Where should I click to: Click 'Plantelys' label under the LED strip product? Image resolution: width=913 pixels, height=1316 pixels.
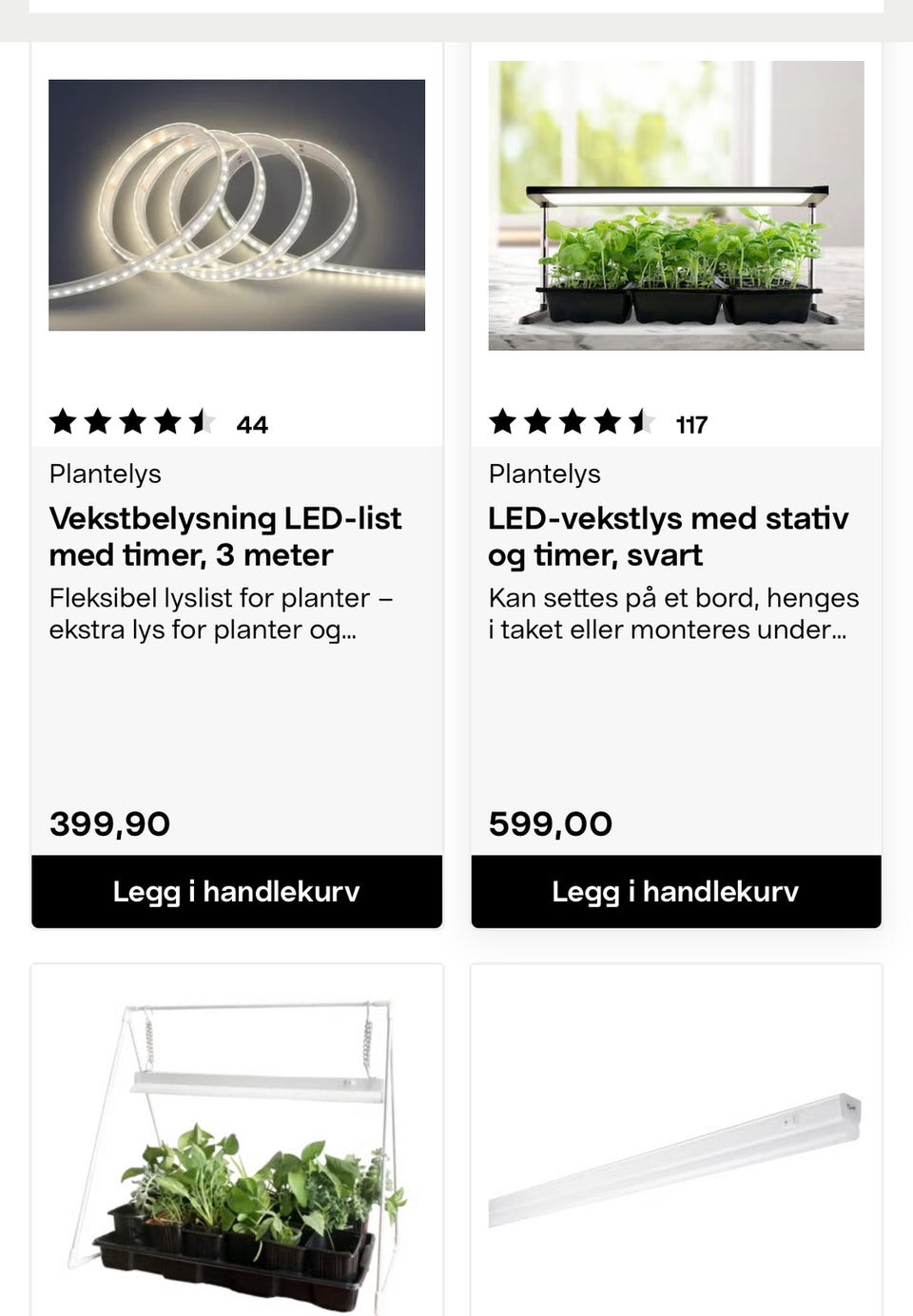click(106, 474)
